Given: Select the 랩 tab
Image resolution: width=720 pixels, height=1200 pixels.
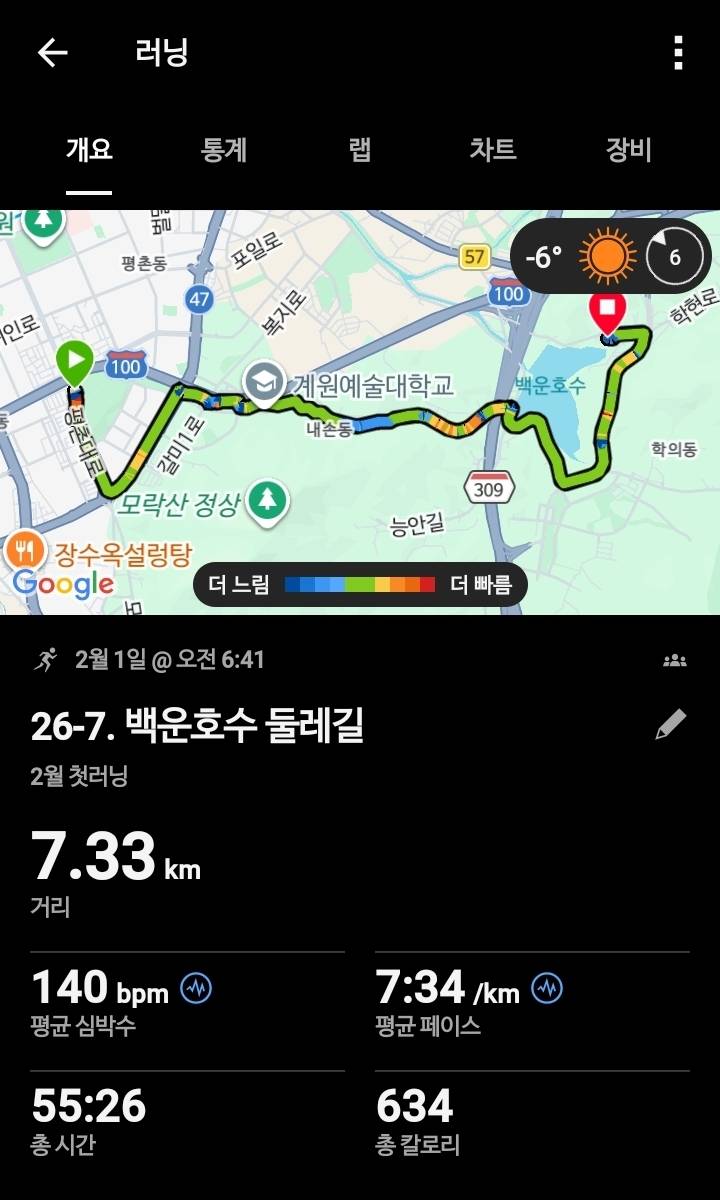Looking at the screenshot, I should [x=358, y=150].
